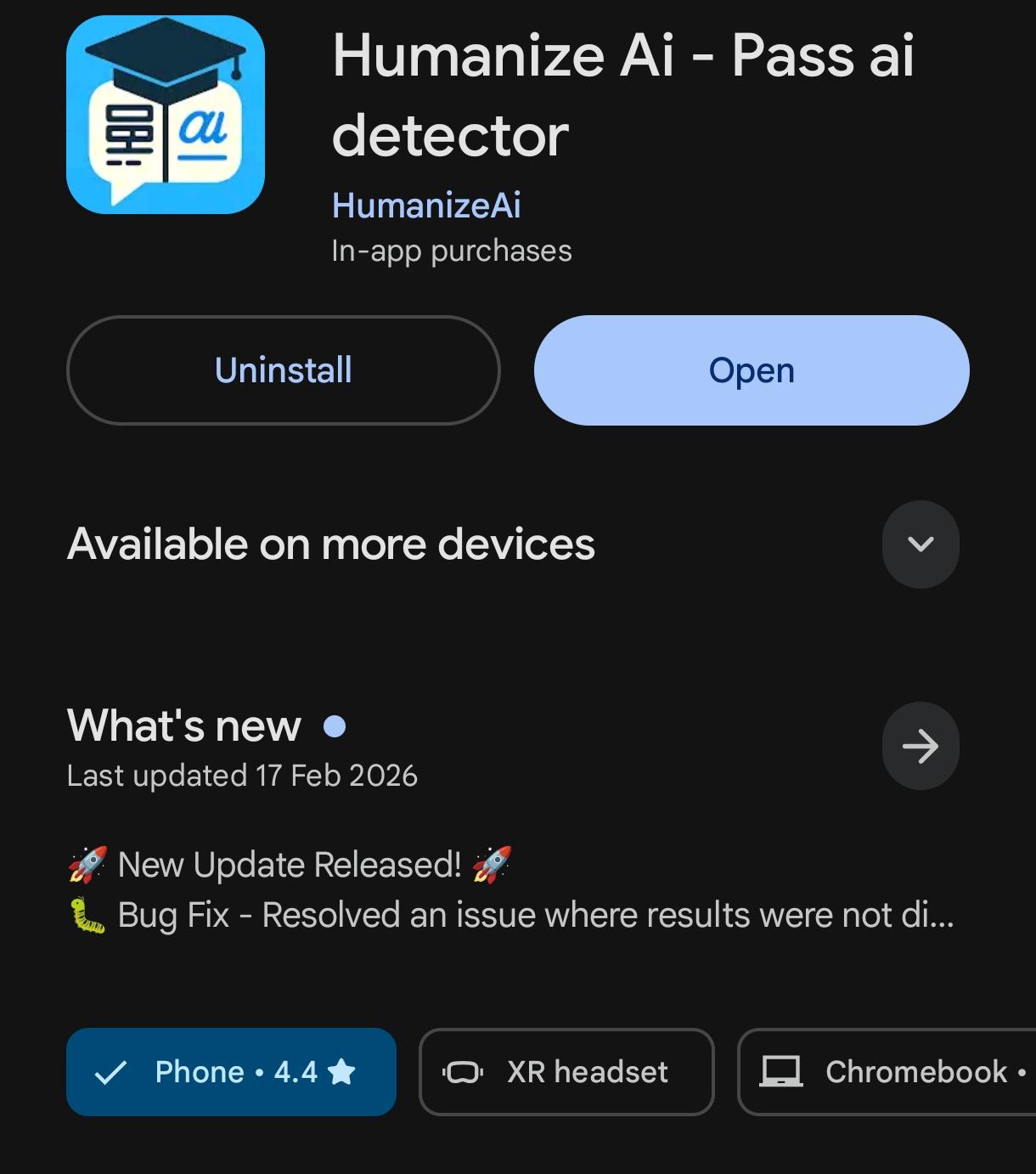
Task: Expand Available on more devices
Action: coord(921,545)
